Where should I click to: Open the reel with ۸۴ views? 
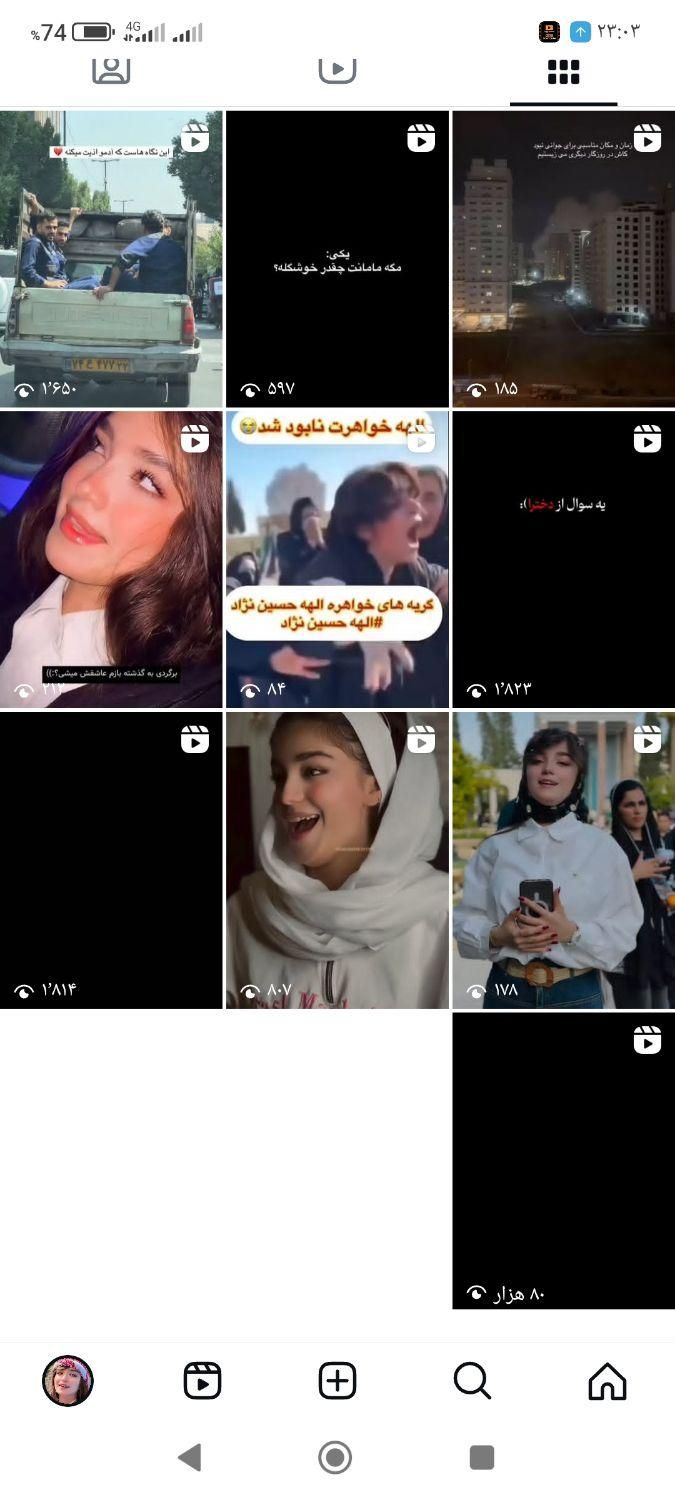tap(337, 559)
